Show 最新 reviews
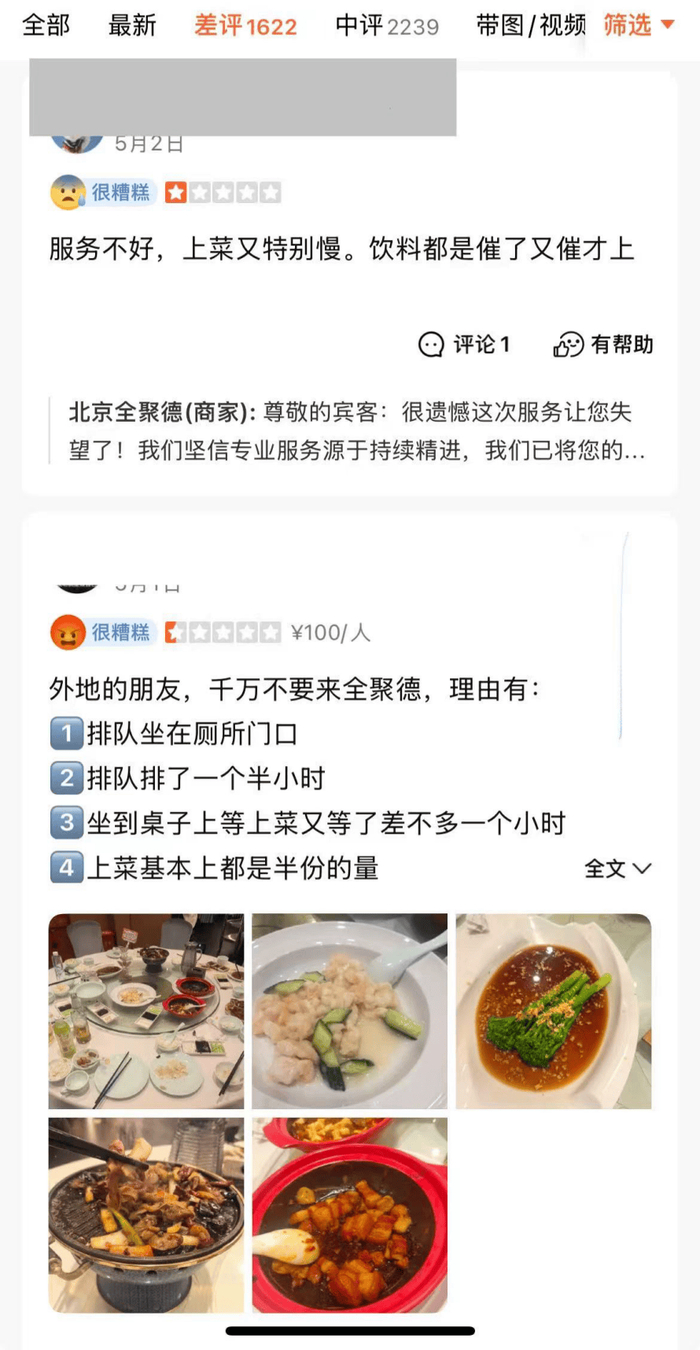 coord(132,26)
